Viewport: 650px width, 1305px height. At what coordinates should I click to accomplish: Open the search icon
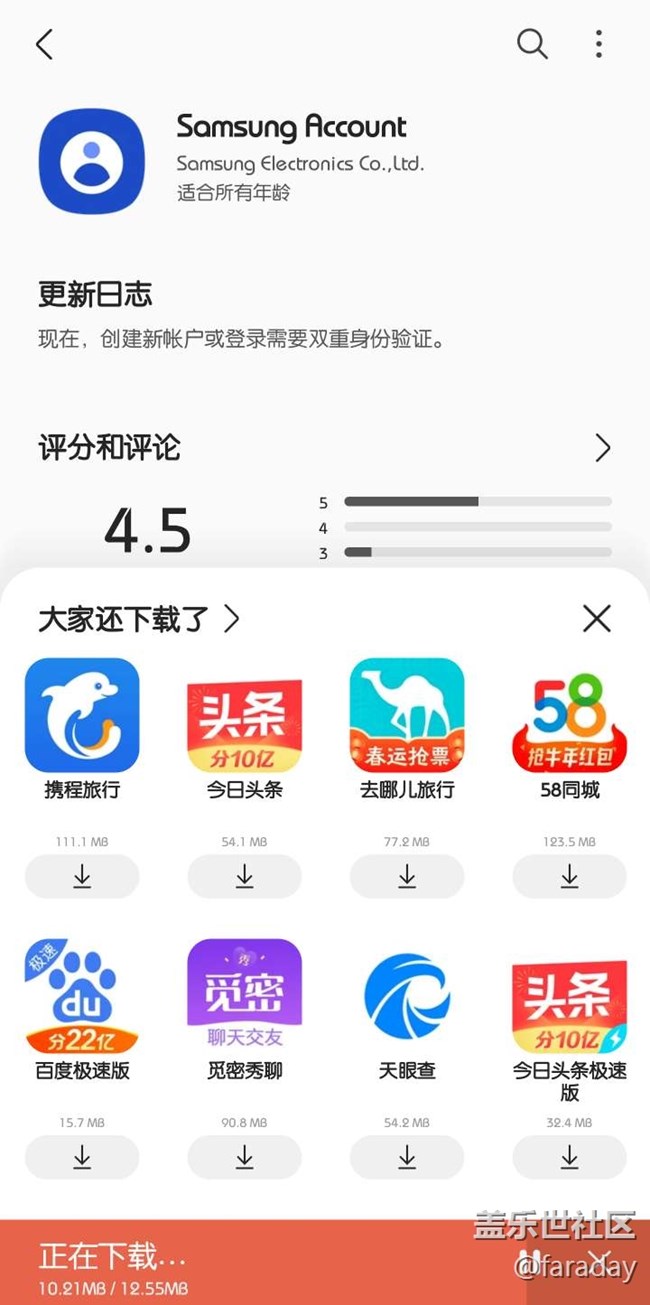(532, 44)
